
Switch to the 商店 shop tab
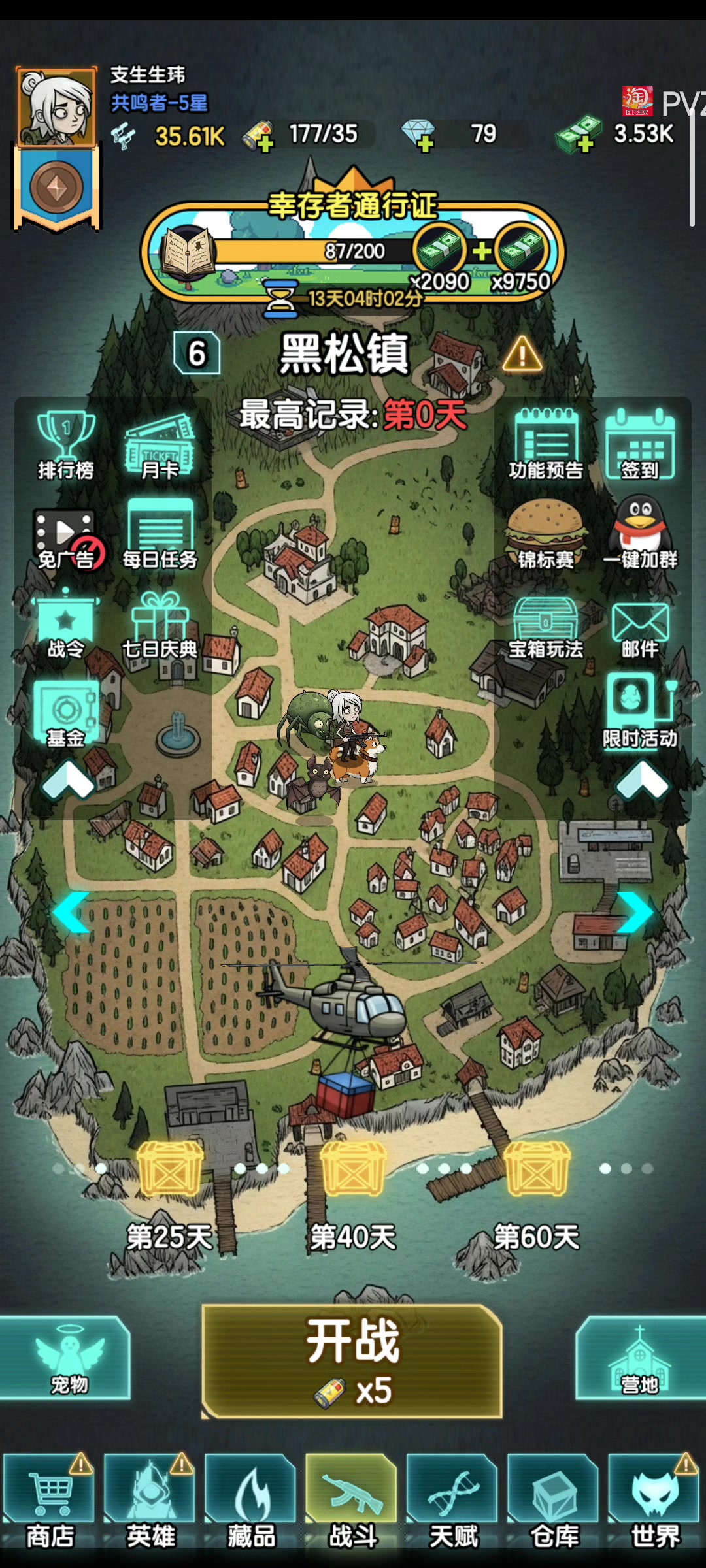(x=49, y=1501)
